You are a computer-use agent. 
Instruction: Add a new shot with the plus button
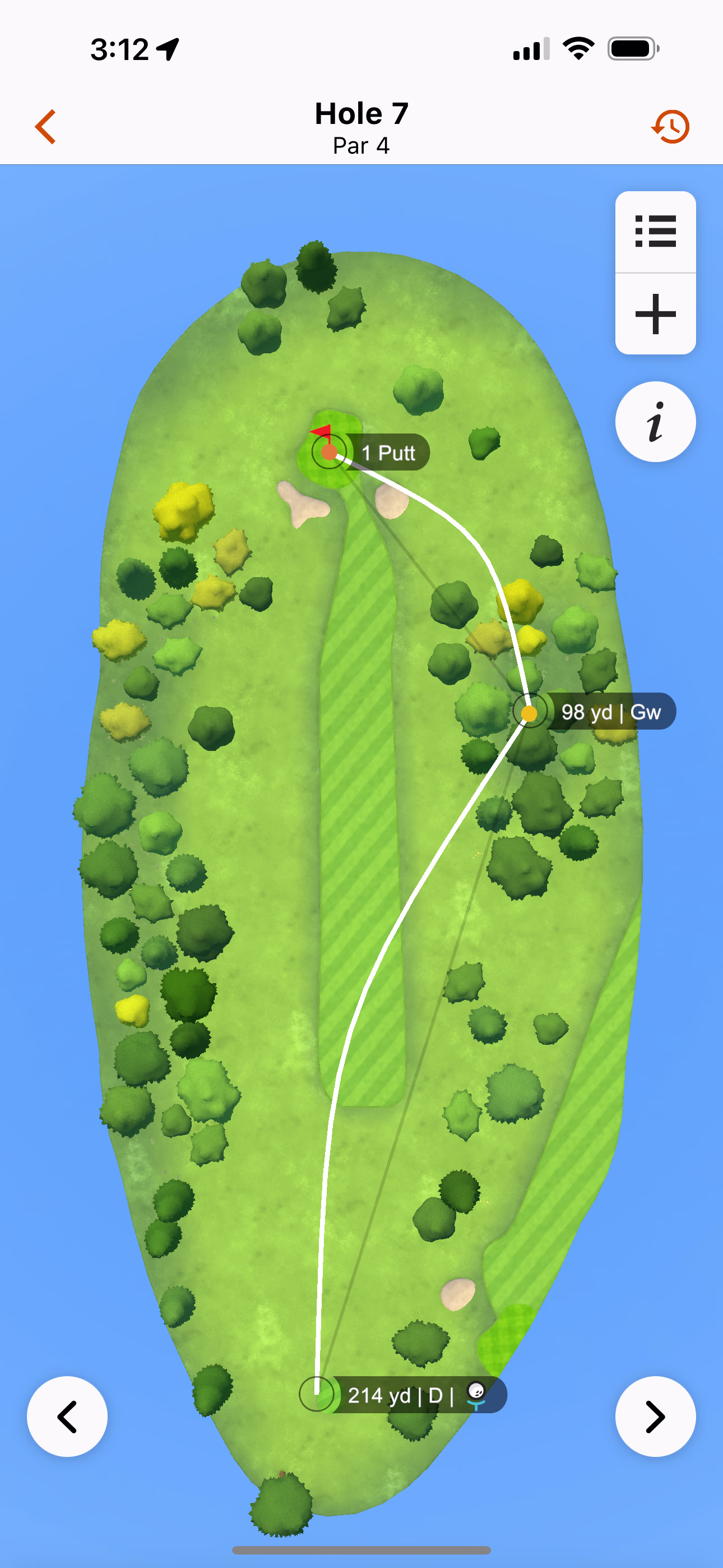[x=655, y=314]
